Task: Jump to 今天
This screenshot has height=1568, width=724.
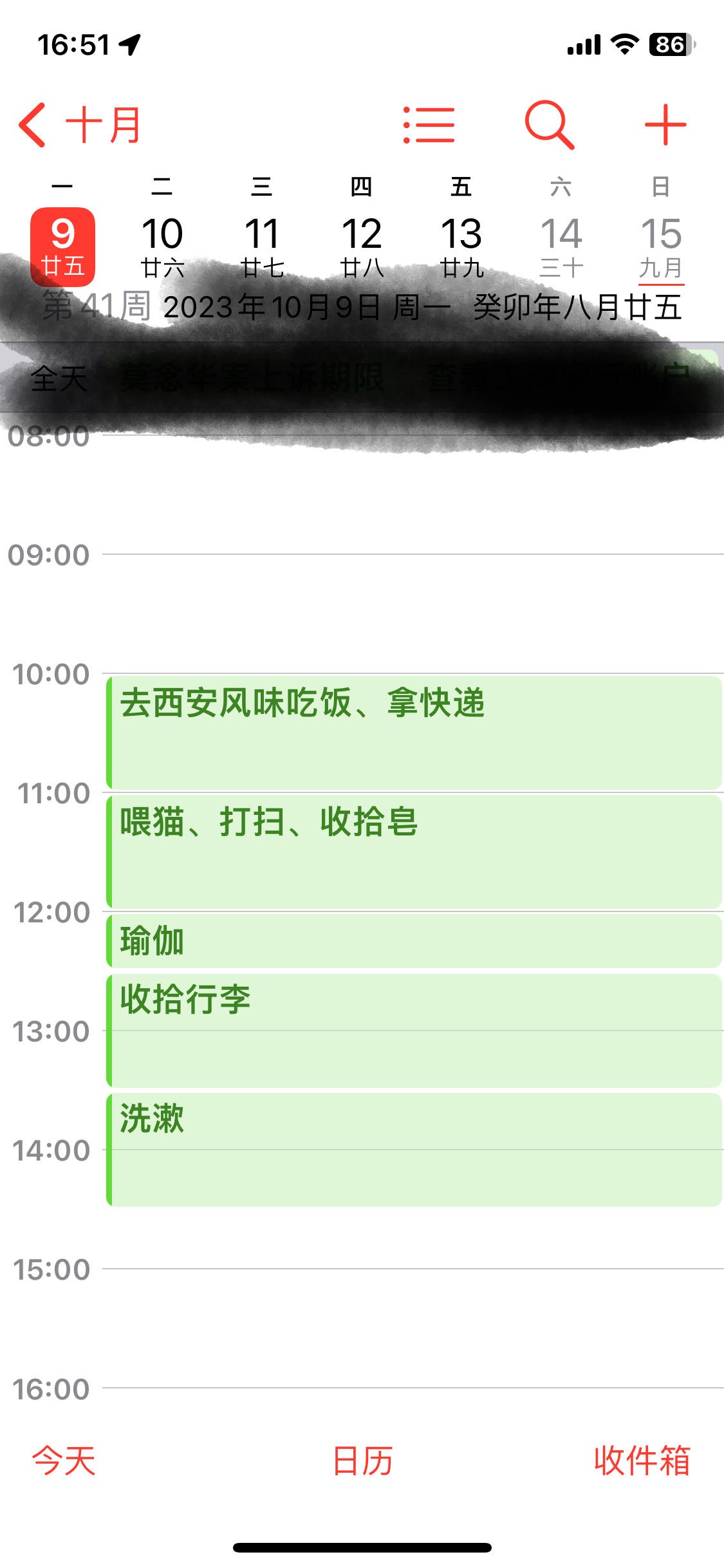Action: [64, 1460]
